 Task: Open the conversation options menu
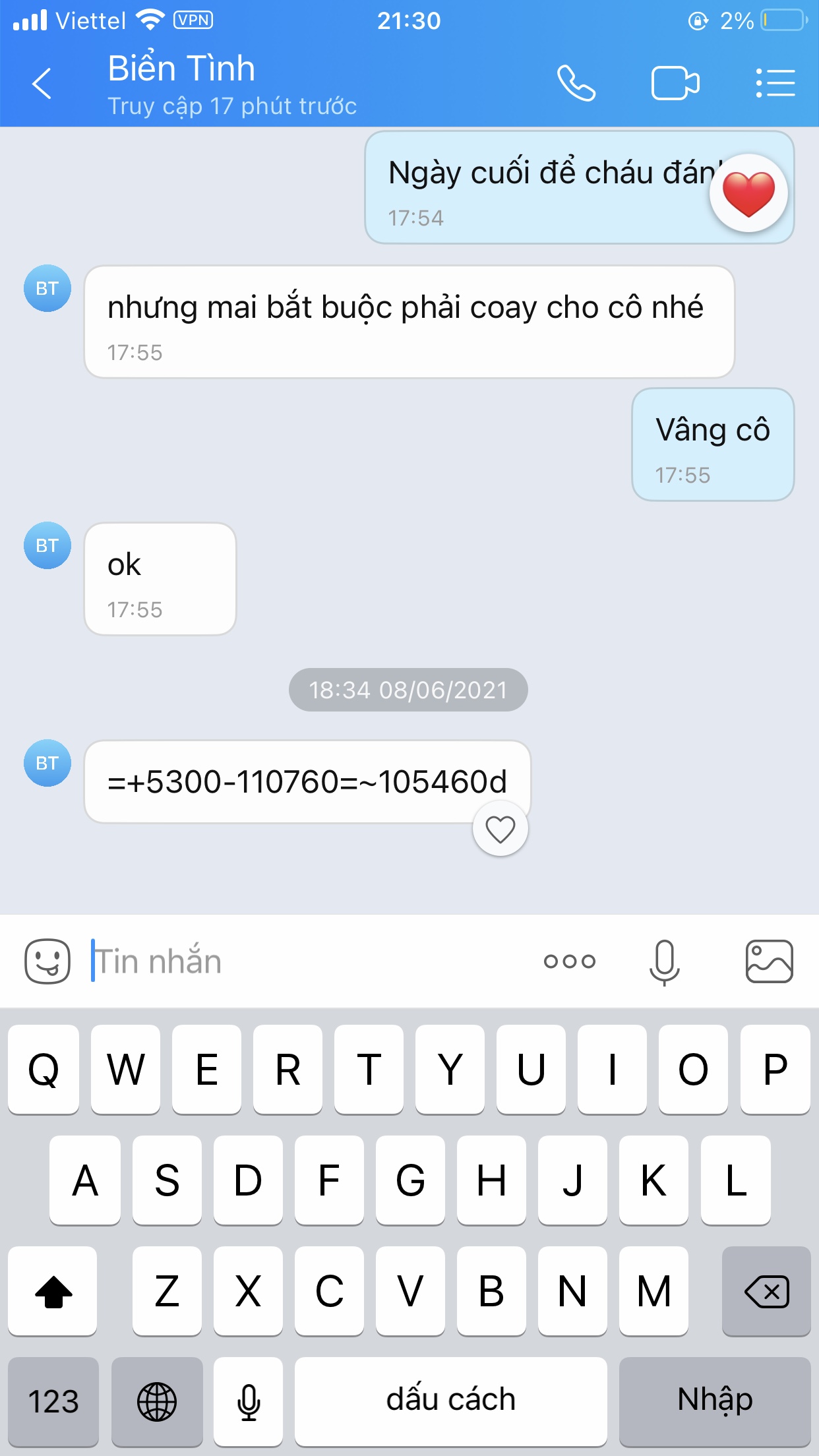[x=775, y=84]
